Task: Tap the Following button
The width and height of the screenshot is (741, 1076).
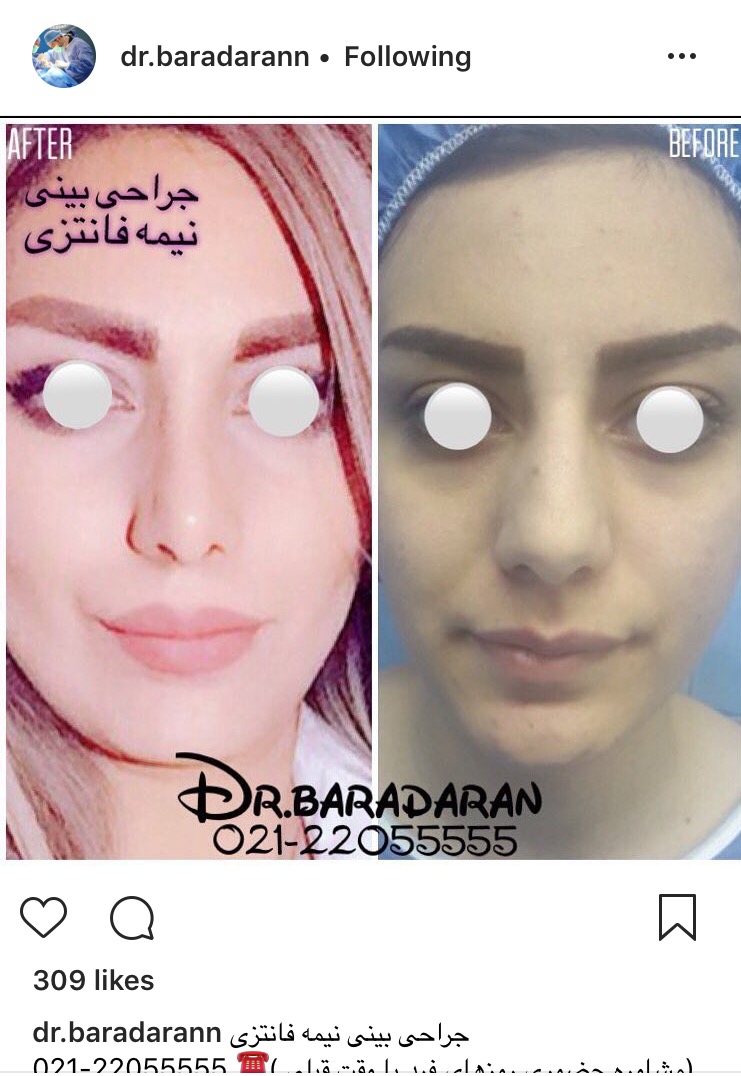Action: coord(407,57)
